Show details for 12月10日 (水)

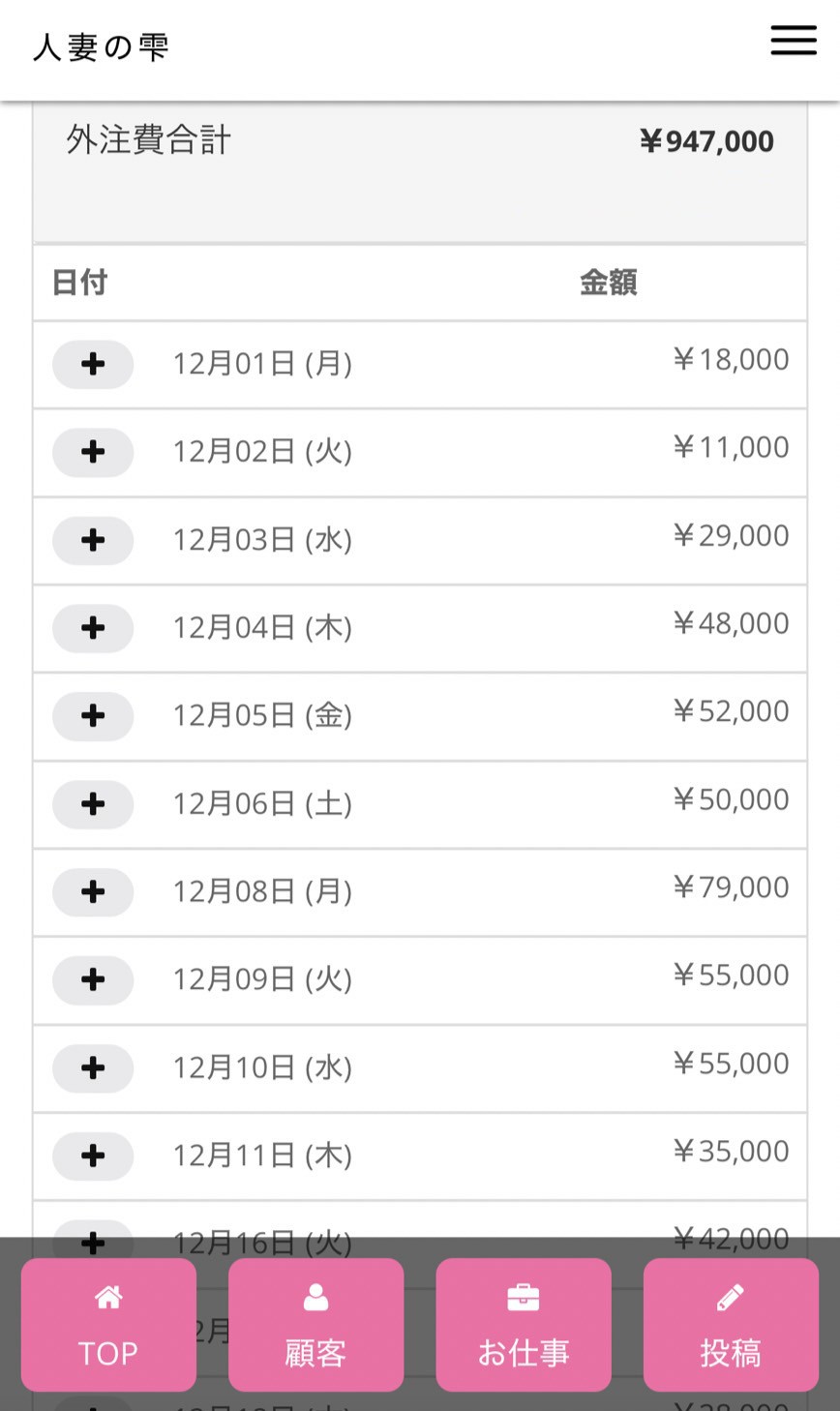pos(93,1067)
